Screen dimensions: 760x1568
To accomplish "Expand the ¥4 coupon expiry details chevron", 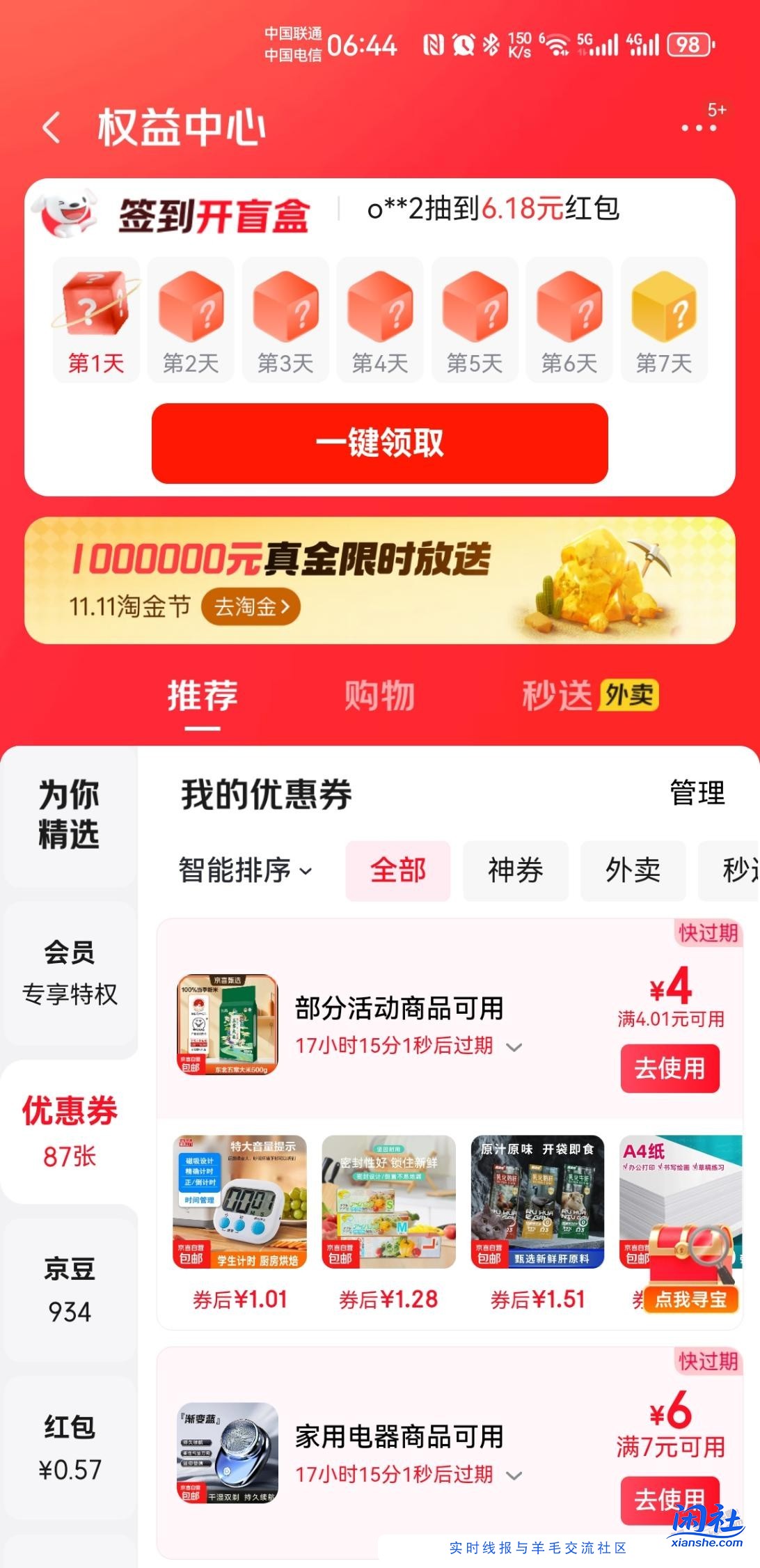I will click(513, 1046).
